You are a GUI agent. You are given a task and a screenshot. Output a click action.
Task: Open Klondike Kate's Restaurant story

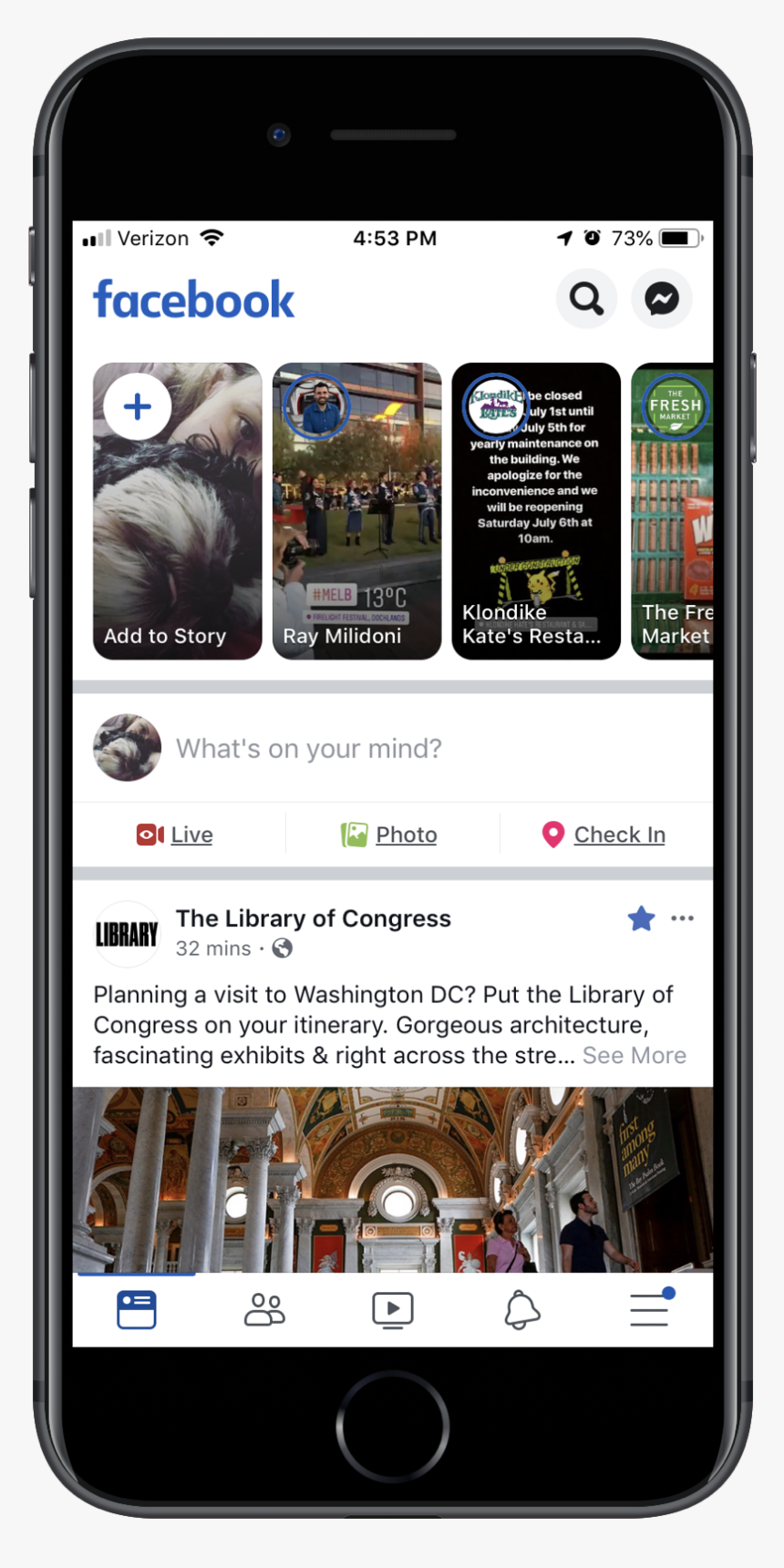[x=536, y=510]
